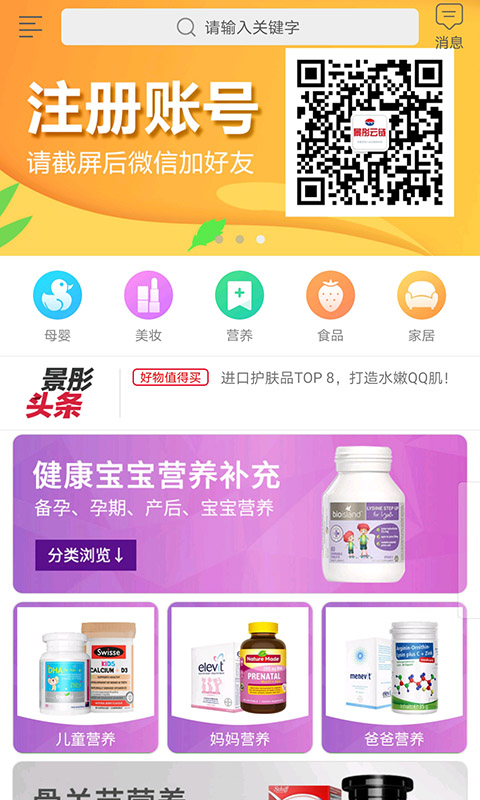Screen dimensions: 480x800
Task: Tap the 分类浏览 button
Action: (x=86, y=555)
